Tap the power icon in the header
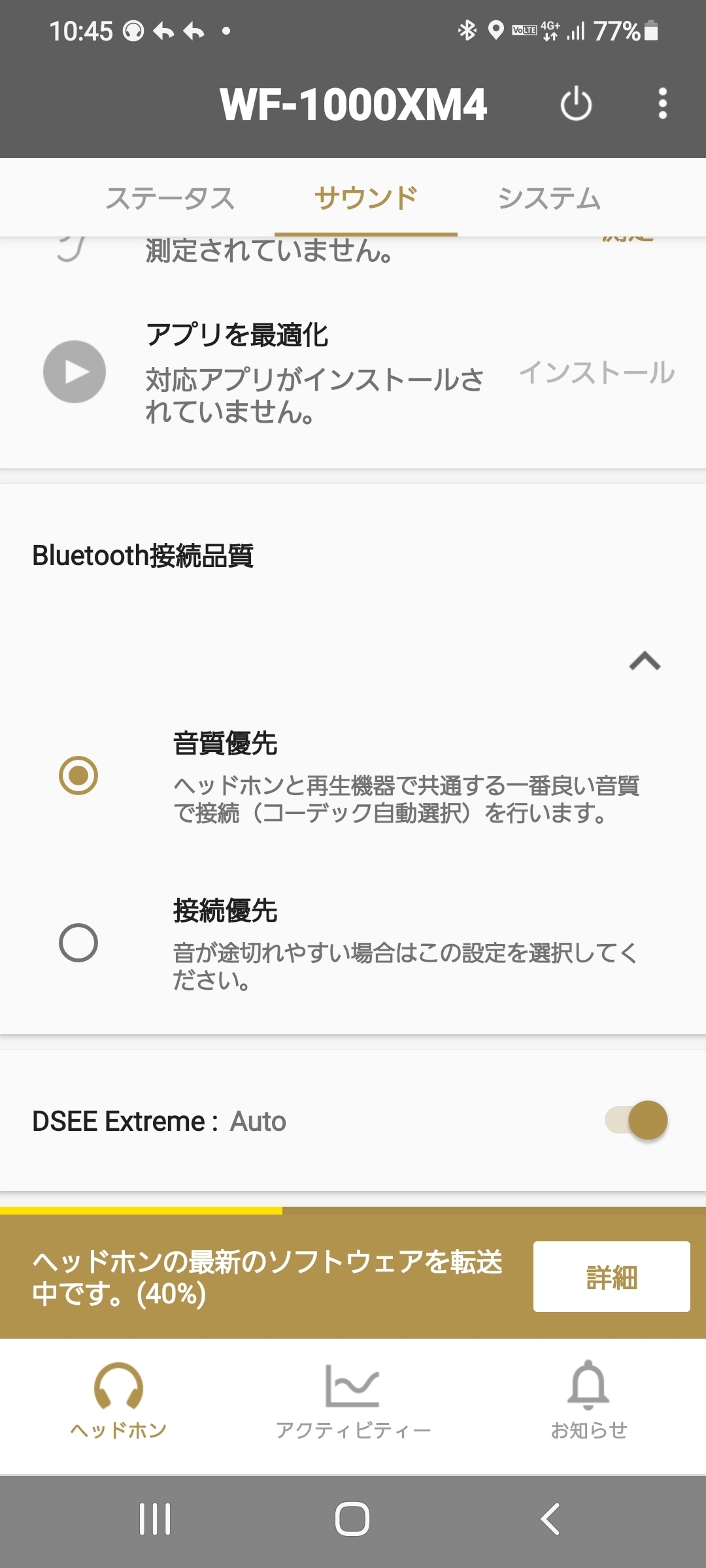This screenshot has width=706, height=1568. point(576,105)
